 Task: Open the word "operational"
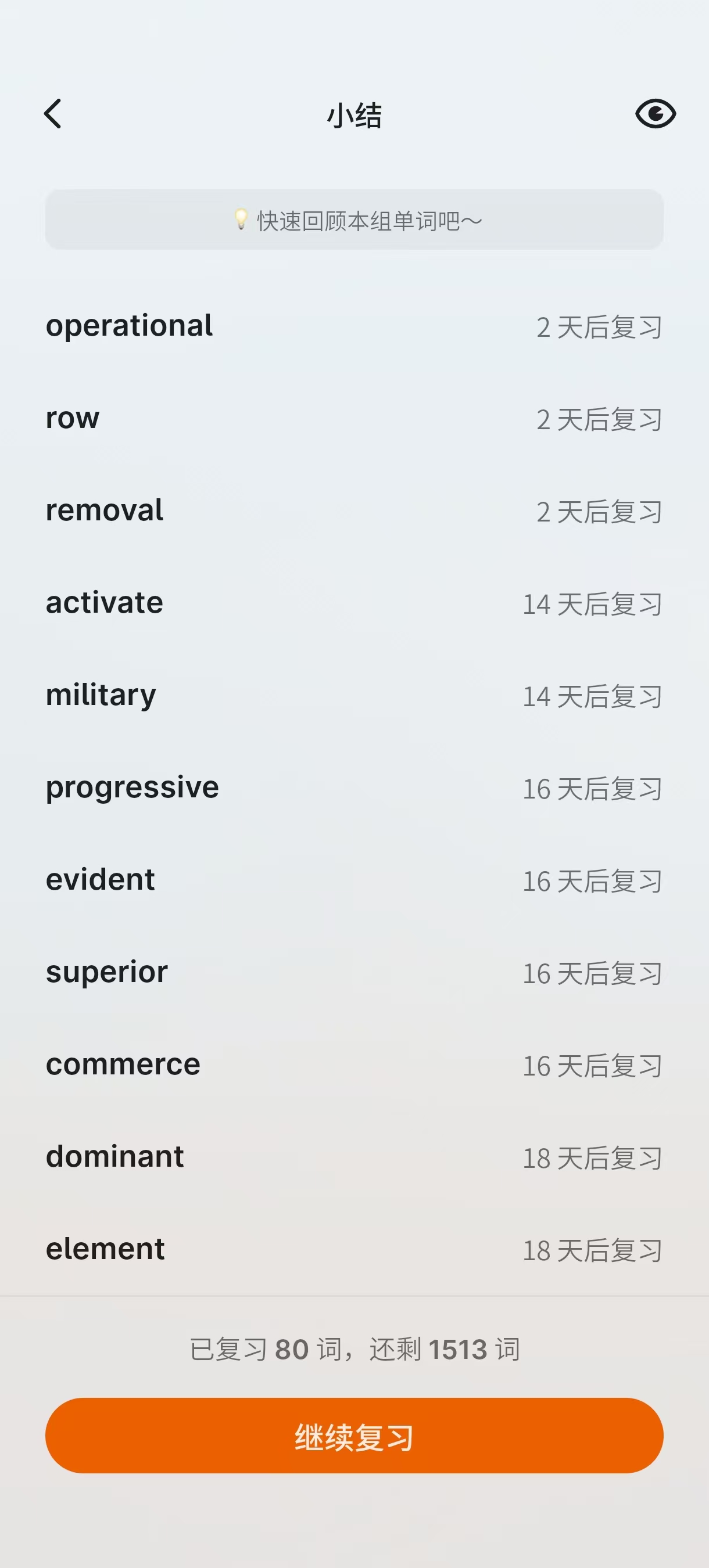(129, 326)
